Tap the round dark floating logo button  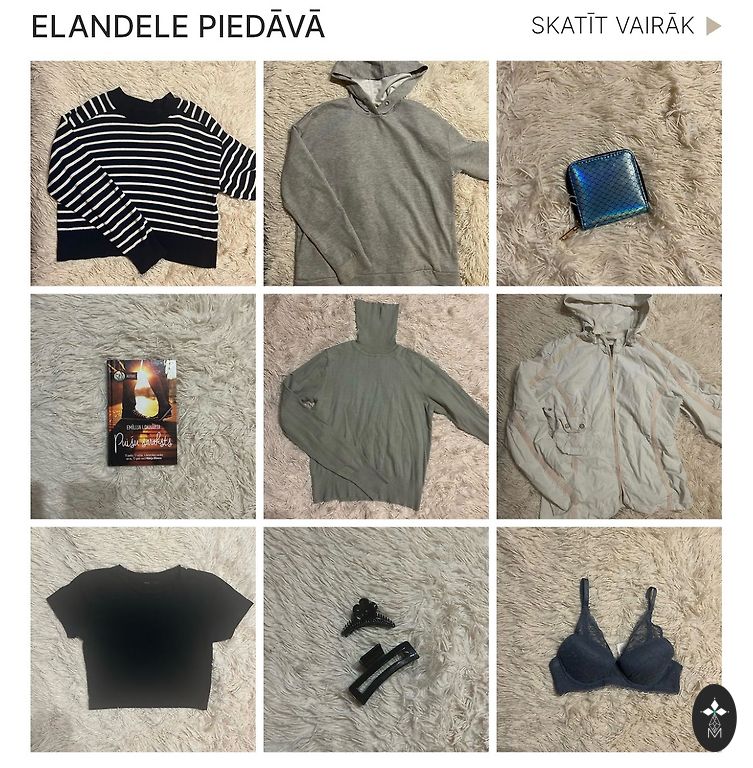714,718
